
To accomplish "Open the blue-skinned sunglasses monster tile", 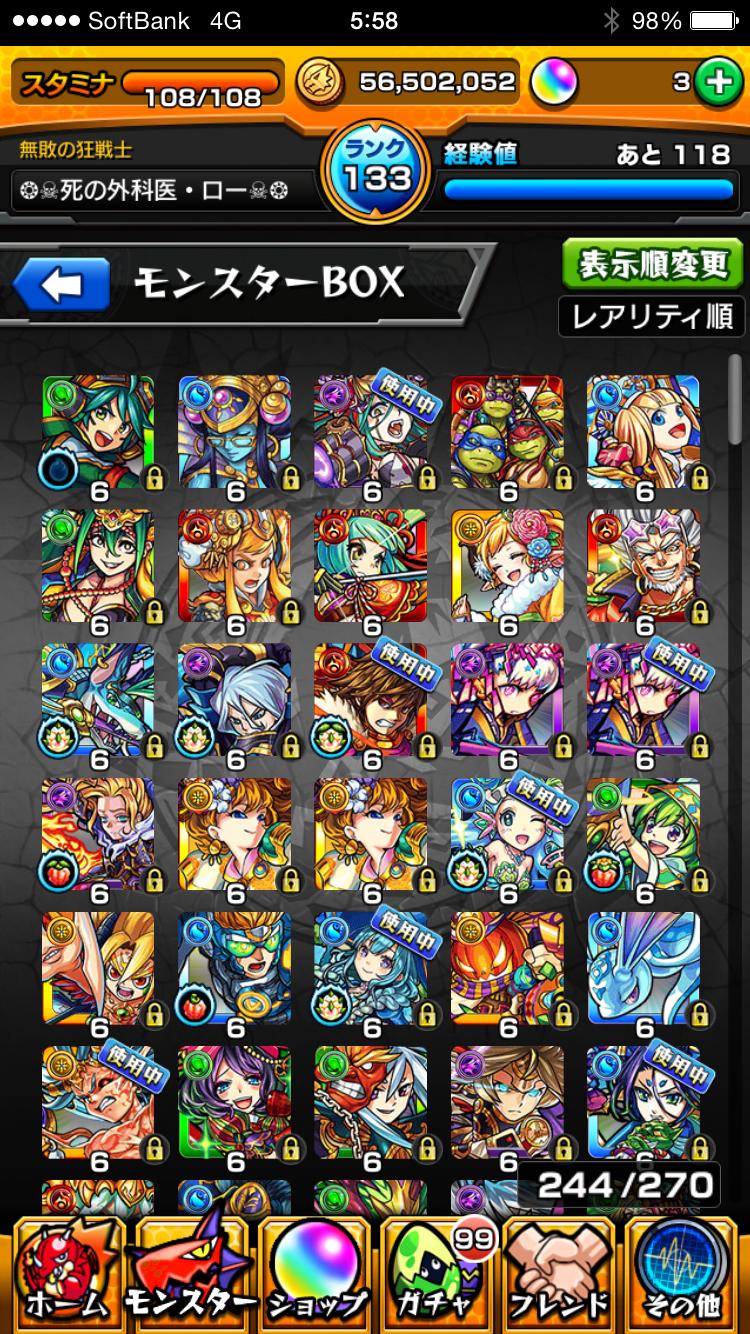I will [235, 432].
